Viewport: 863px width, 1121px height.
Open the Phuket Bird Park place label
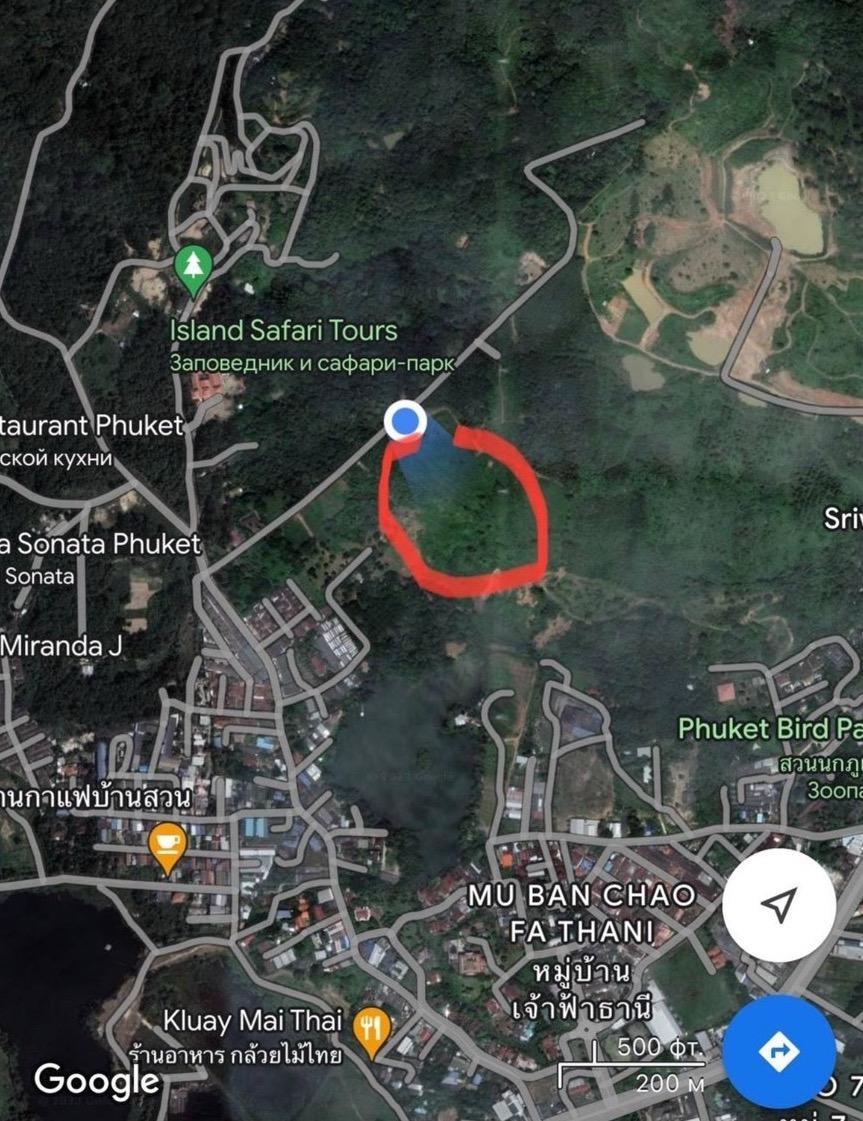[x=770, y=728]
